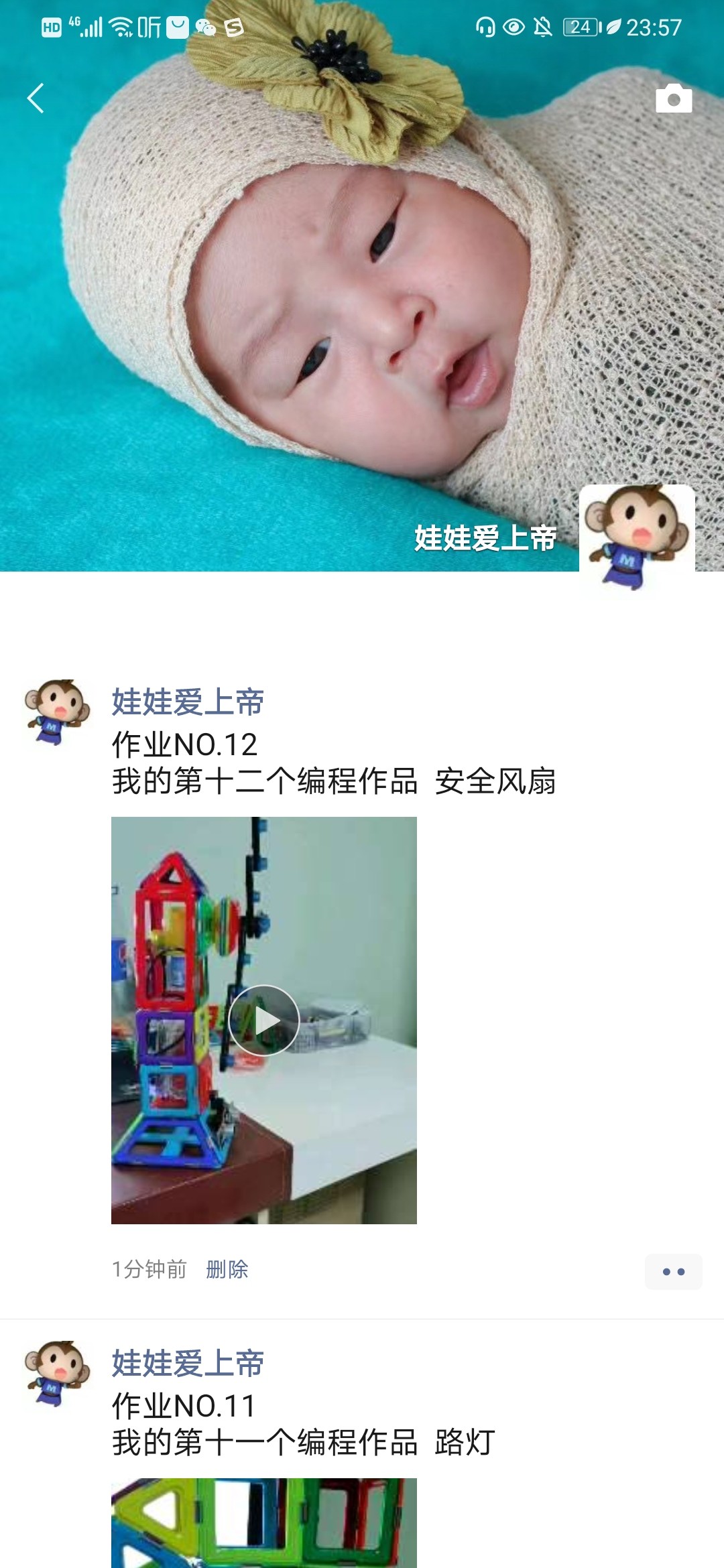Play the 安全风扇 video in 作业NO.12
The height and width of the screenshot is (1568, 724).
263,1020
